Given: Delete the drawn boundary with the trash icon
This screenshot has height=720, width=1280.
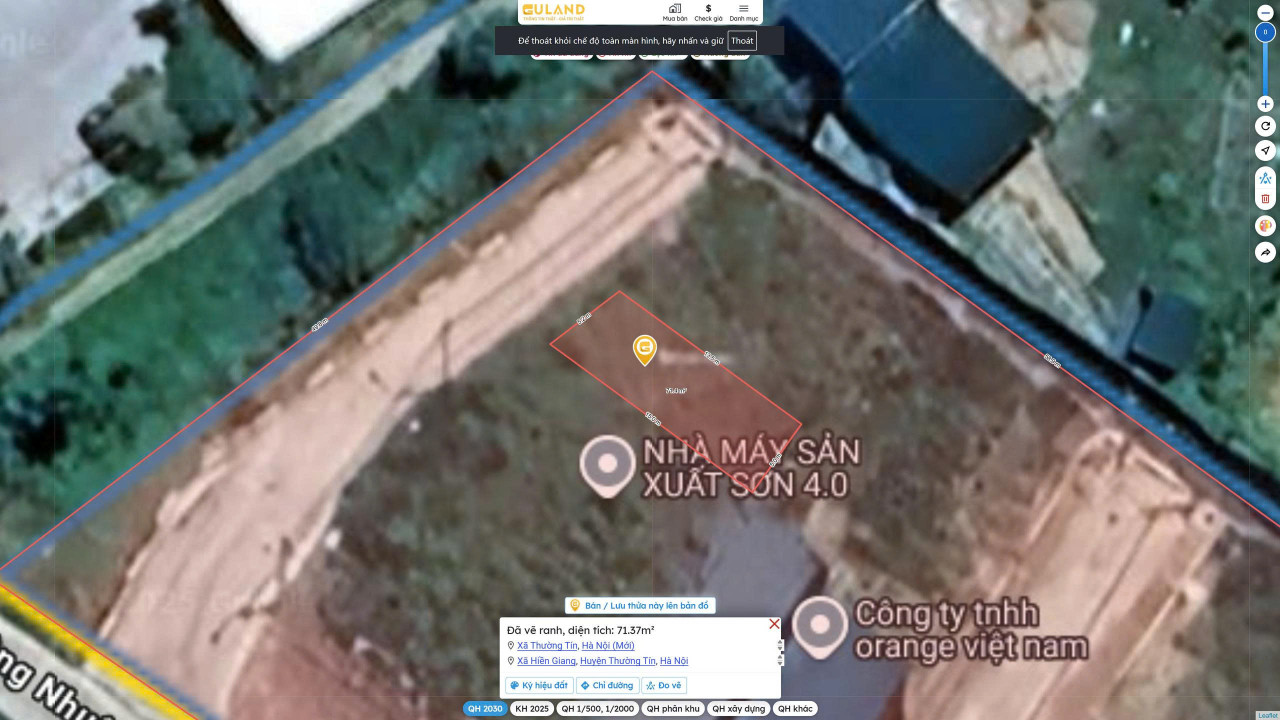Looking at the screenshot, I should click(x=1265, y=199).
